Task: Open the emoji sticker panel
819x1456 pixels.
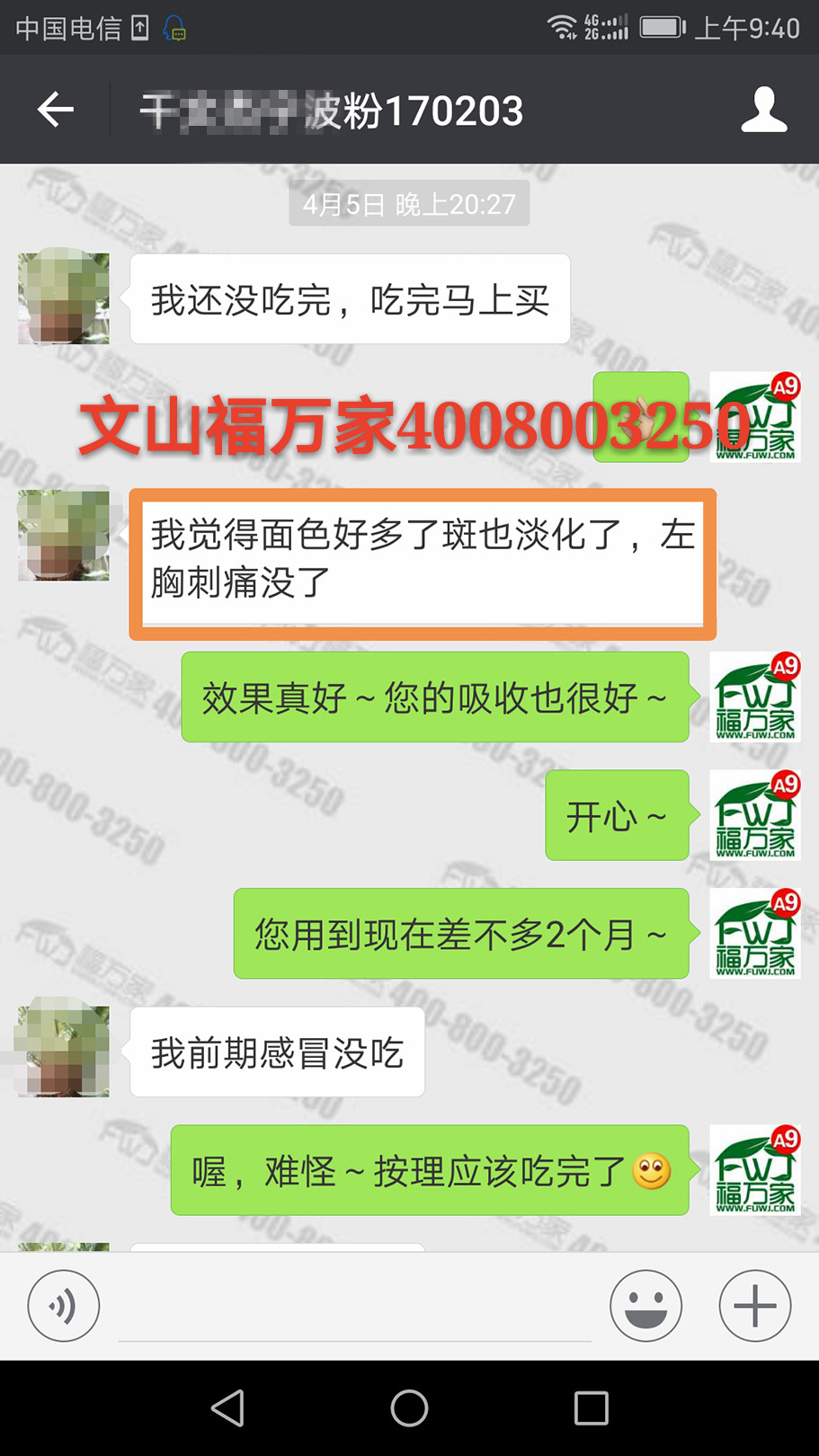Action: click(x=645, y=1306)
